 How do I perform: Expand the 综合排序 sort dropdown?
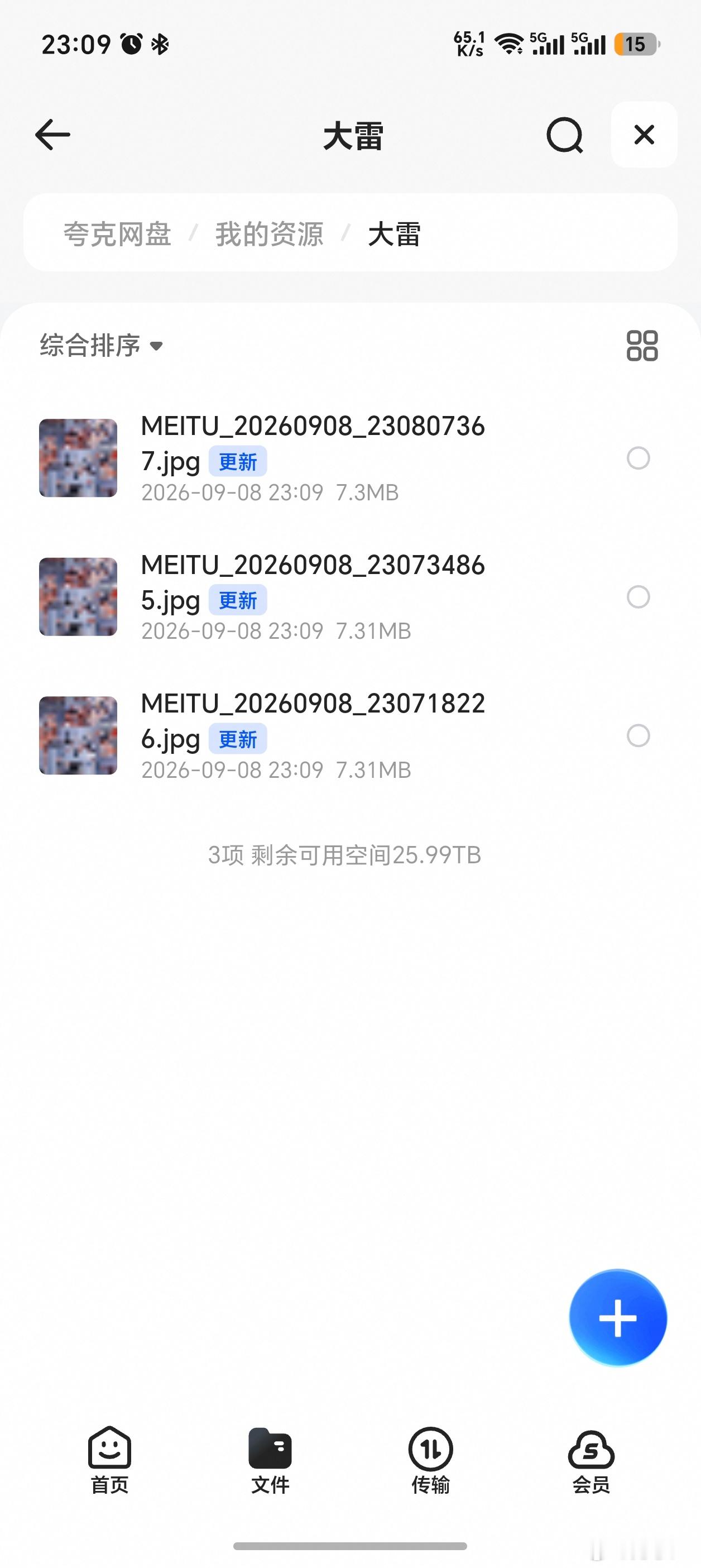[101, 345]
